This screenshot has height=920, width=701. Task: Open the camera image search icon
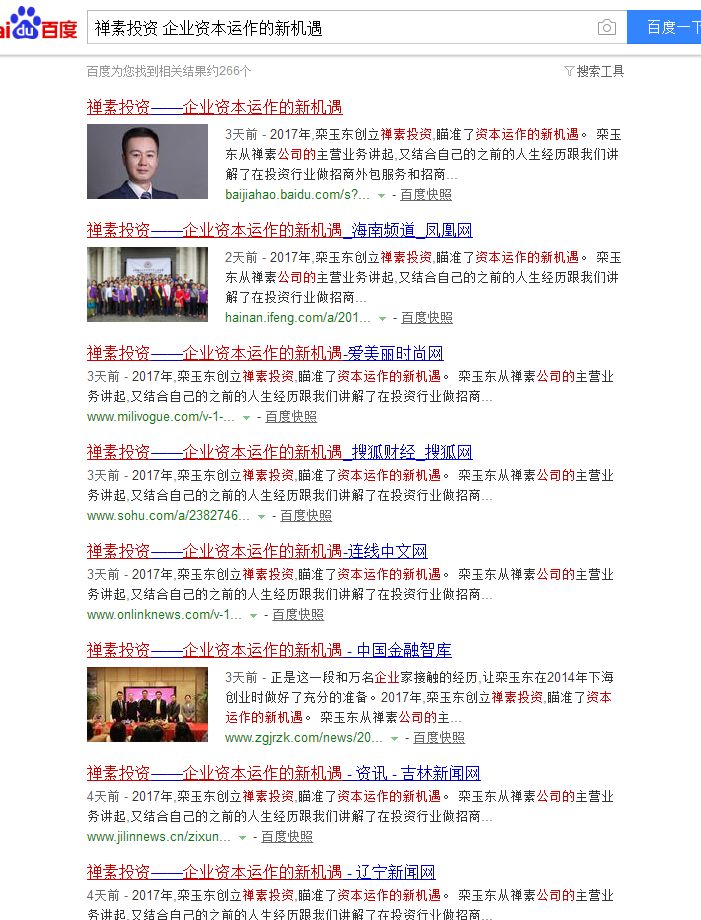607,28
